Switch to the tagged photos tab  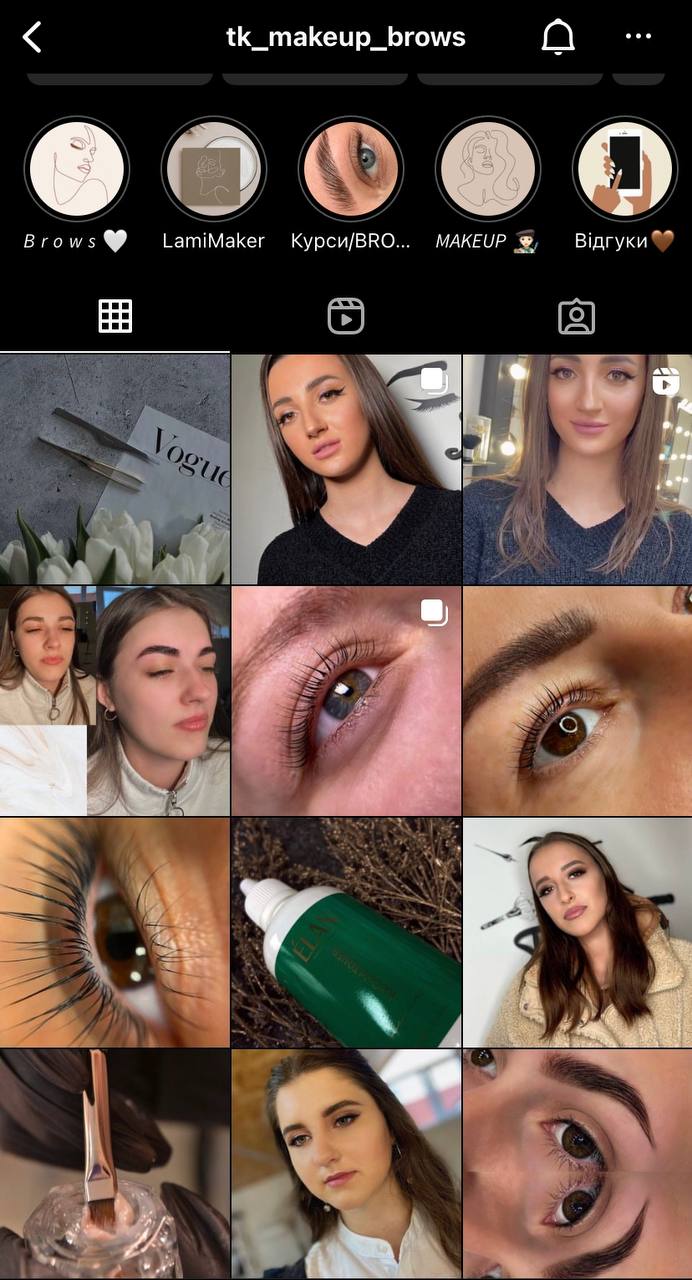(576, 317)
